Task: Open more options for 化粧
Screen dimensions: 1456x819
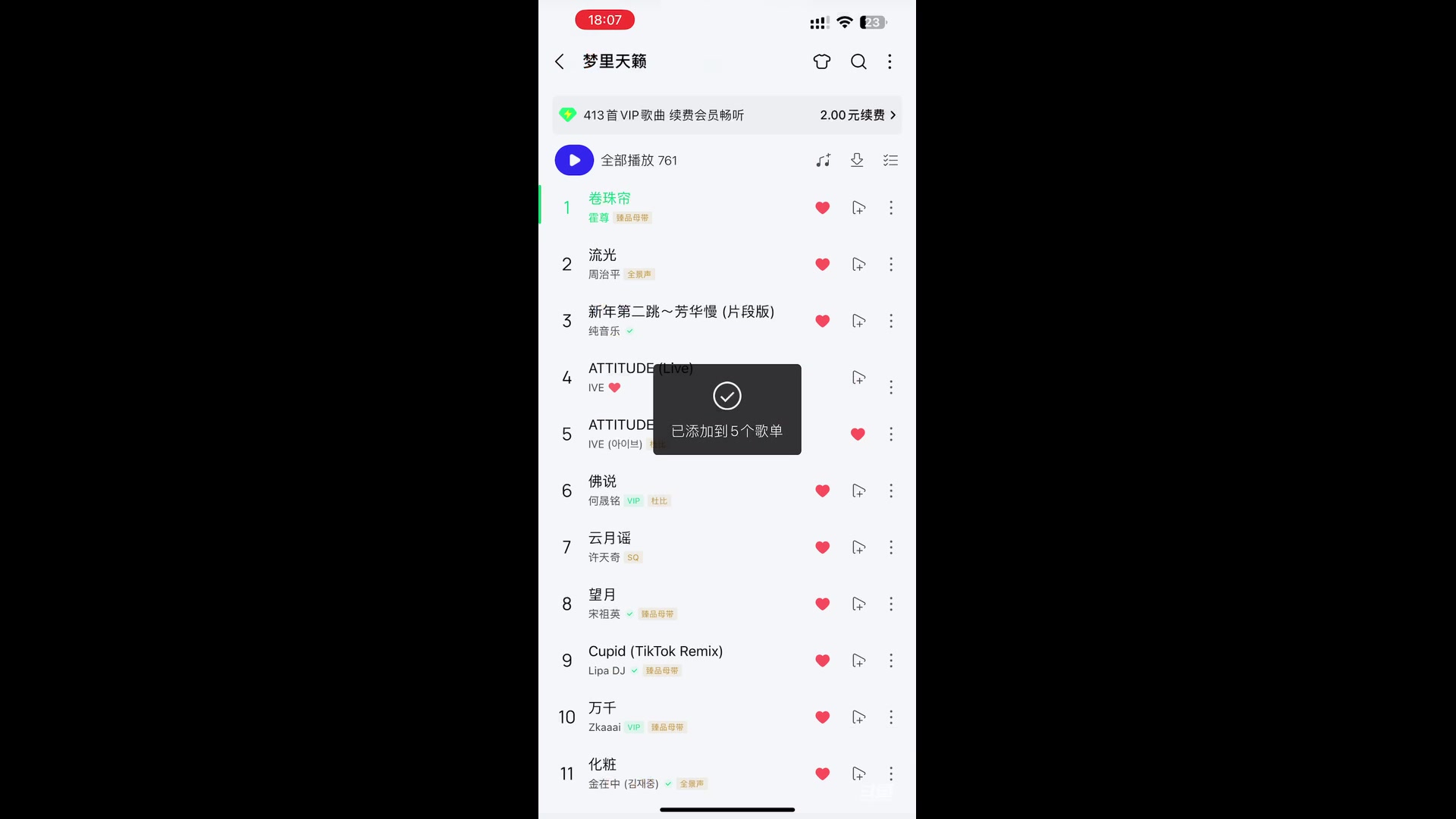Action: point(891,773)
